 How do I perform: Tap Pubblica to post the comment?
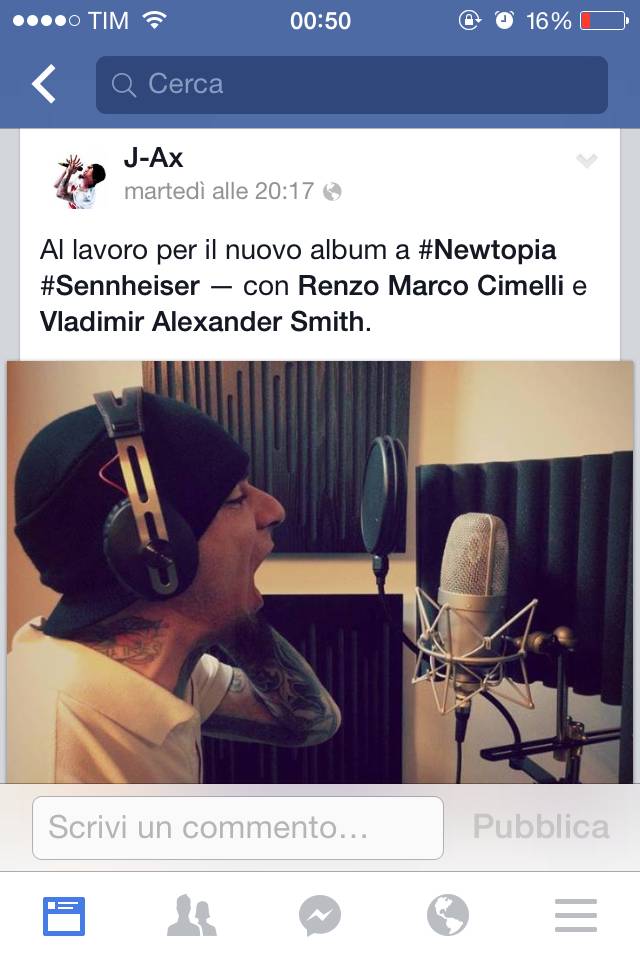[x=540, y=827]
